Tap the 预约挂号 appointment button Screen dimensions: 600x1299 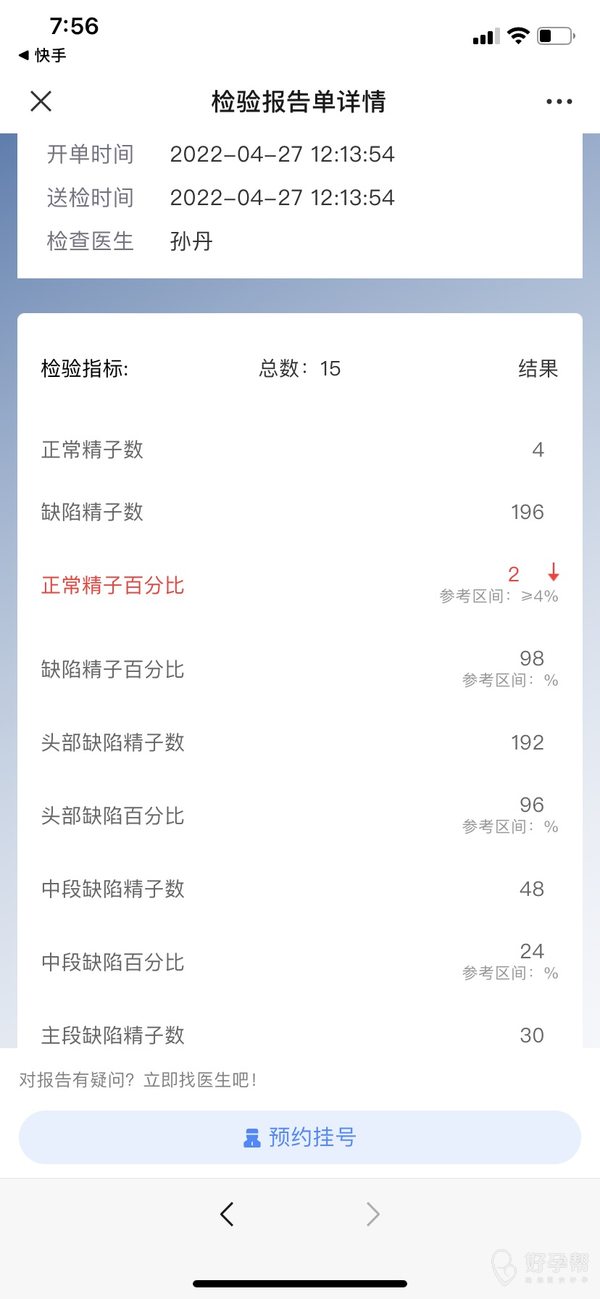click(300, 1137)
